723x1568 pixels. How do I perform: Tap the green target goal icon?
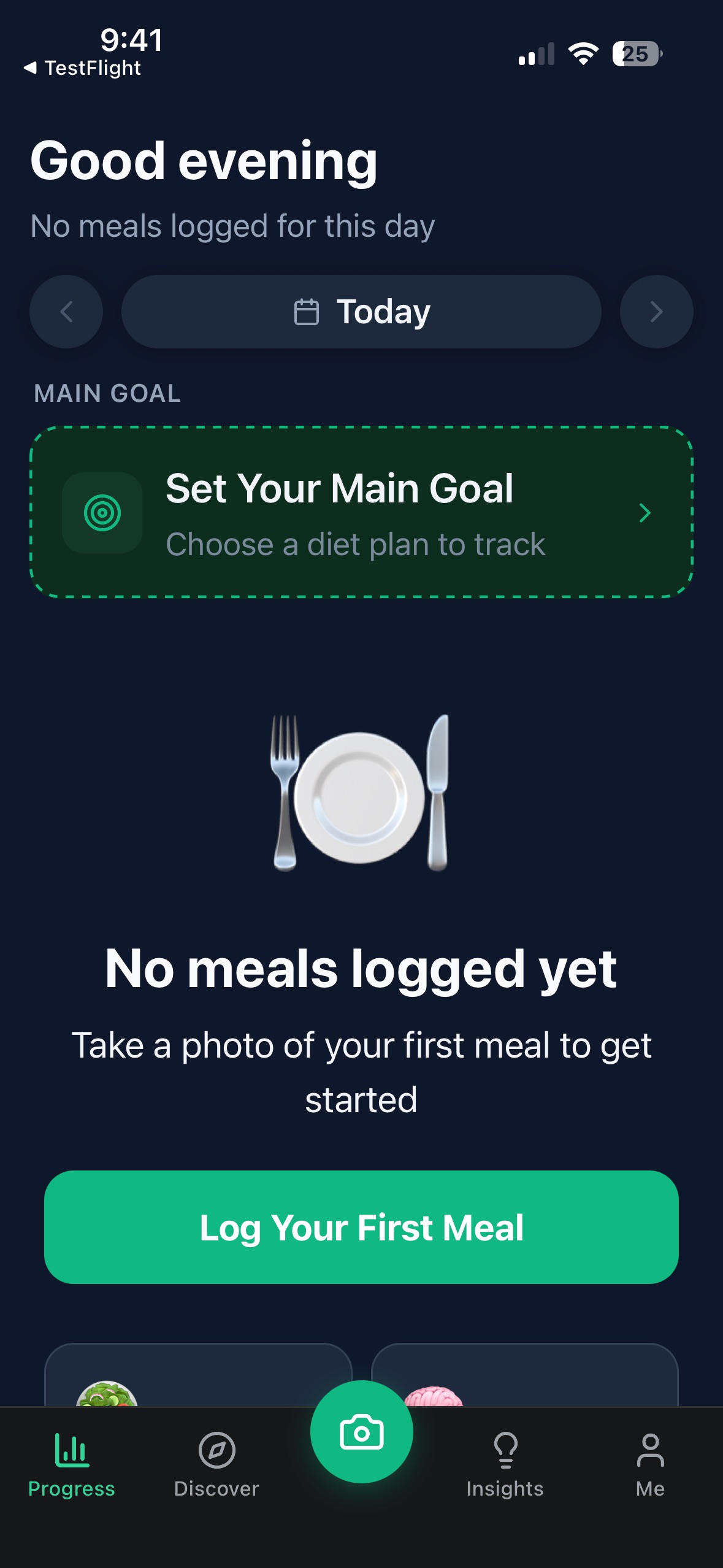point(102,514)
